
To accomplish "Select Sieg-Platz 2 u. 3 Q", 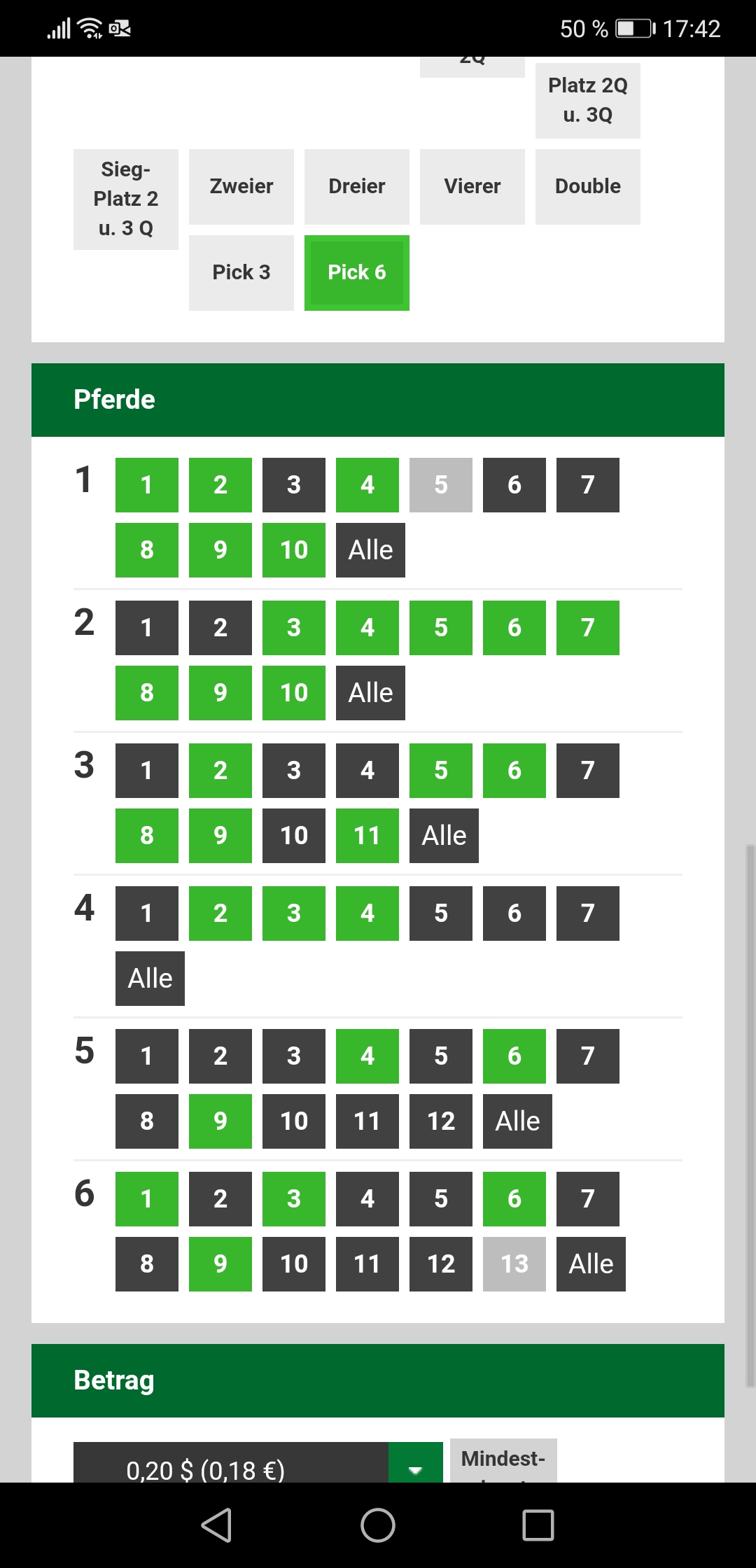I will [126, 199].
